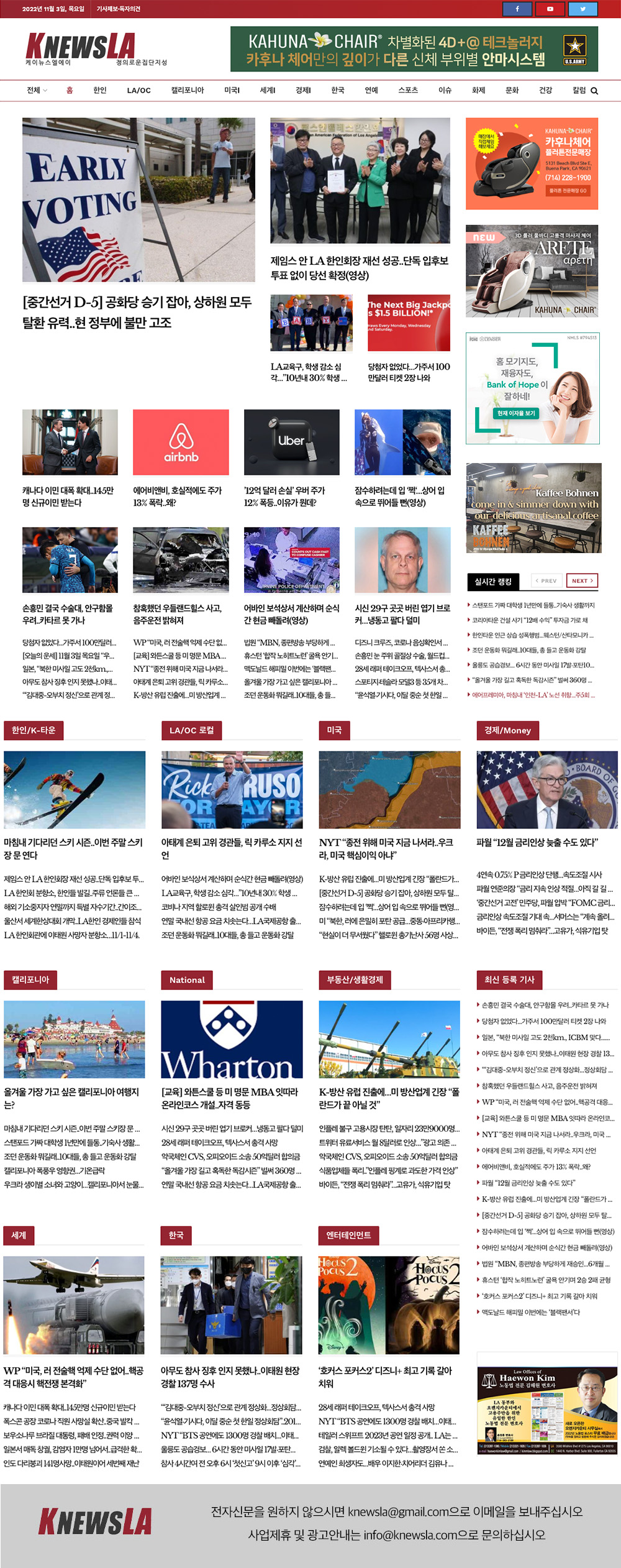This screenshot has height=1568, width=621.
Task: Switch to the LA/OC nav tab
Action: coord(138,90)
